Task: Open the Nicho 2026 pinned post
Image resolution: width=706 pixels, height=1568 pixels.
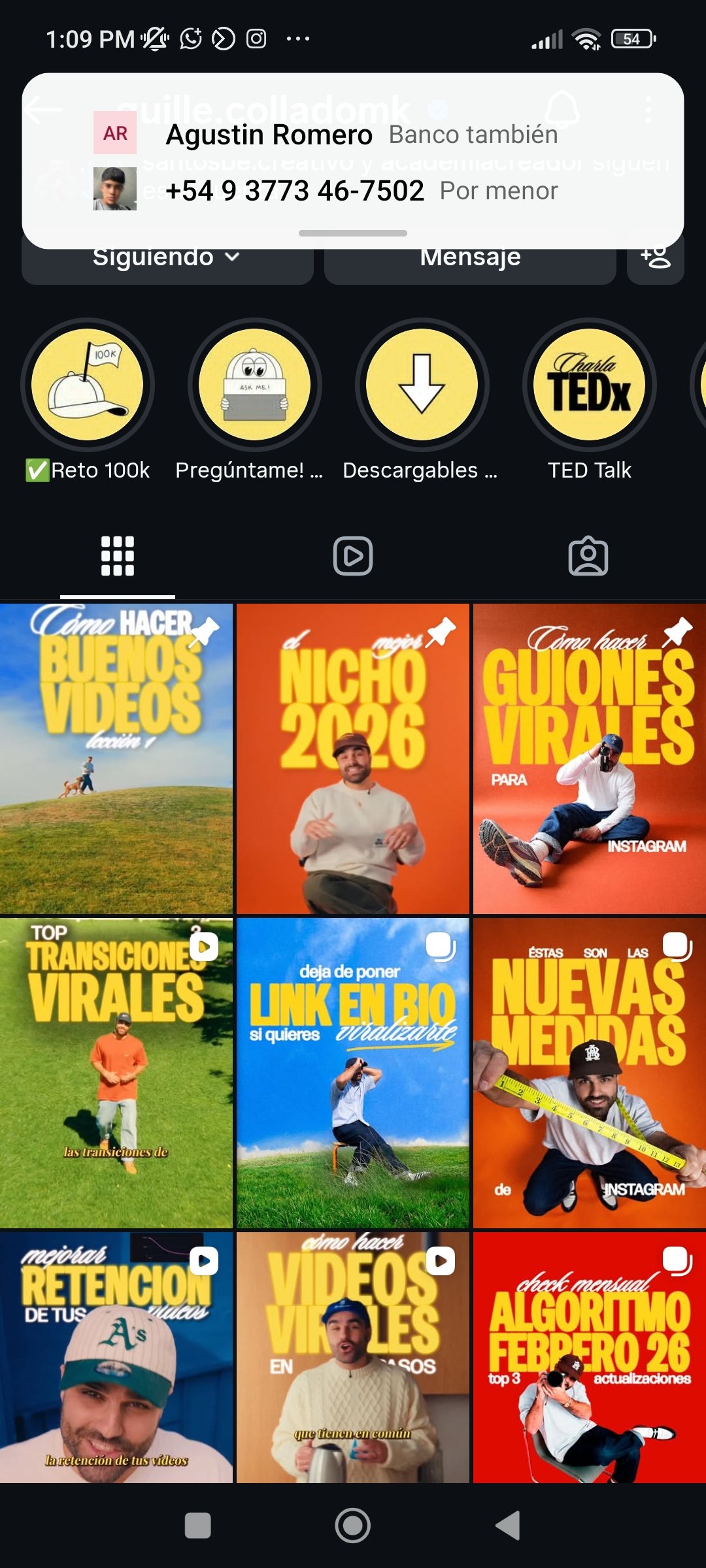Action: [x=353, y=758]
